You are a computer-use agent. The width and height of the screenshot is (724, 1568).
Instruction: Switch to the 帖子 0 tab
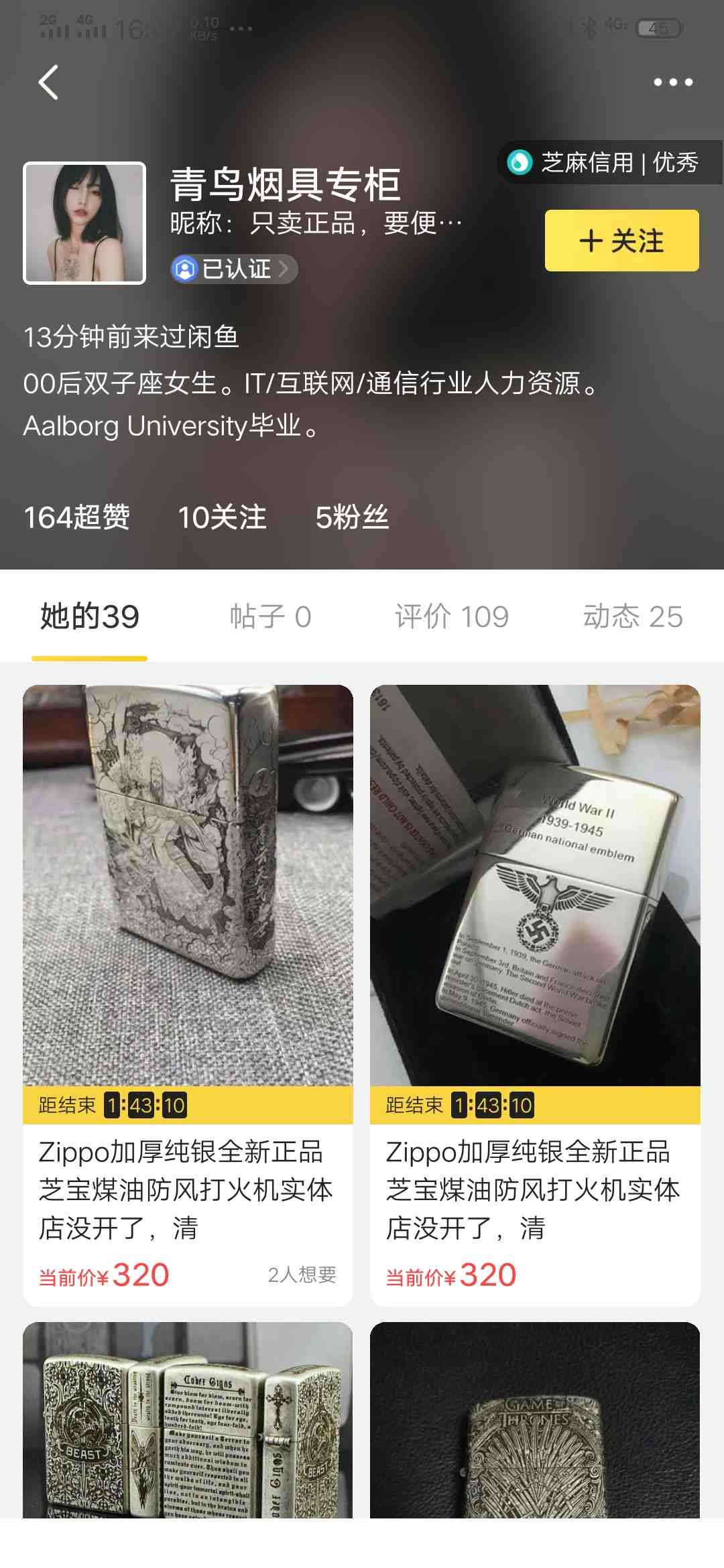point(271,616)
